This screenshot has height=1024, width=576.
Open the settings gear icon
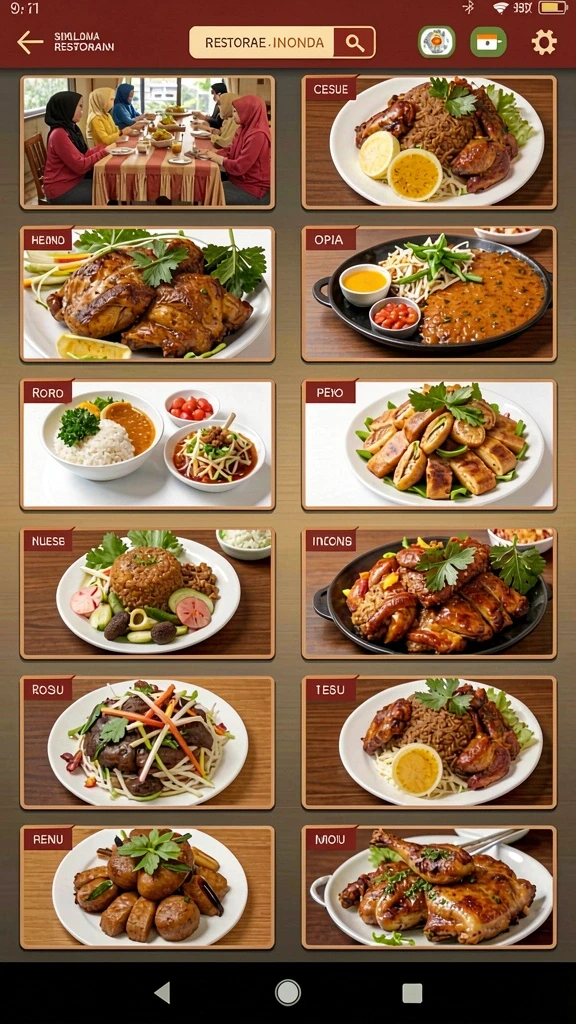[x=544, y=42]
